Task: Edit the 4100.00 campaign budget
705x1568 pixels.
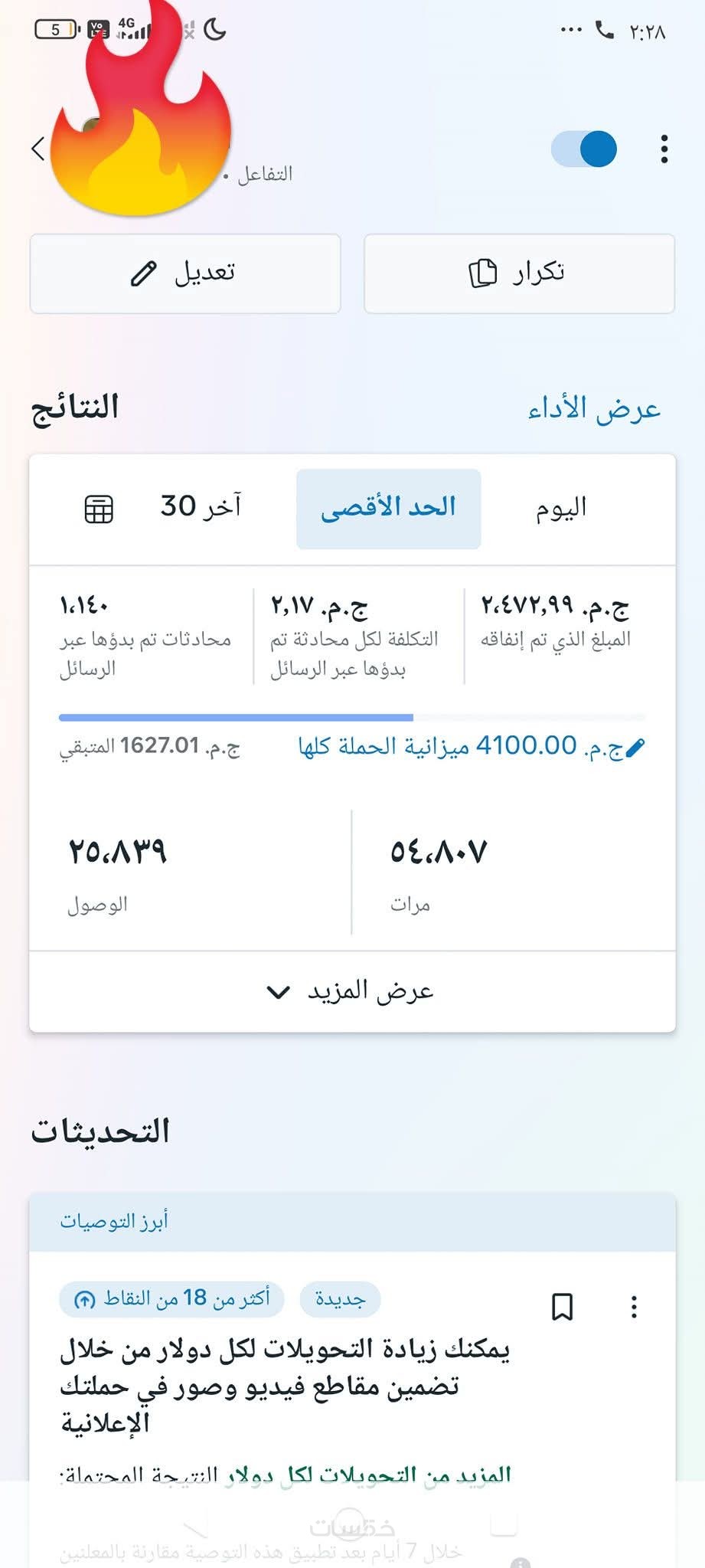Action: 635,748
